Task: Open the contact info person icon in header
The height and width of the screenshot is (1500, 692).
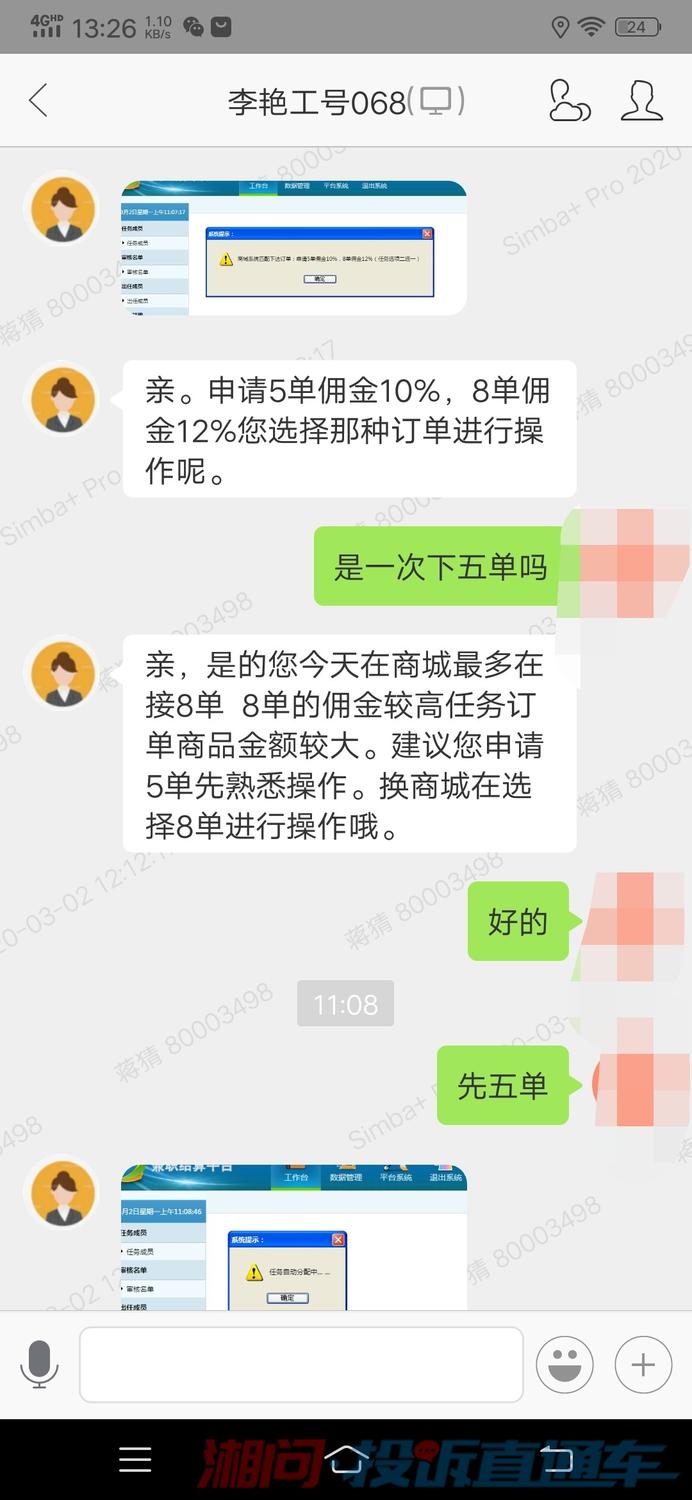Action: tap(641, 100)
